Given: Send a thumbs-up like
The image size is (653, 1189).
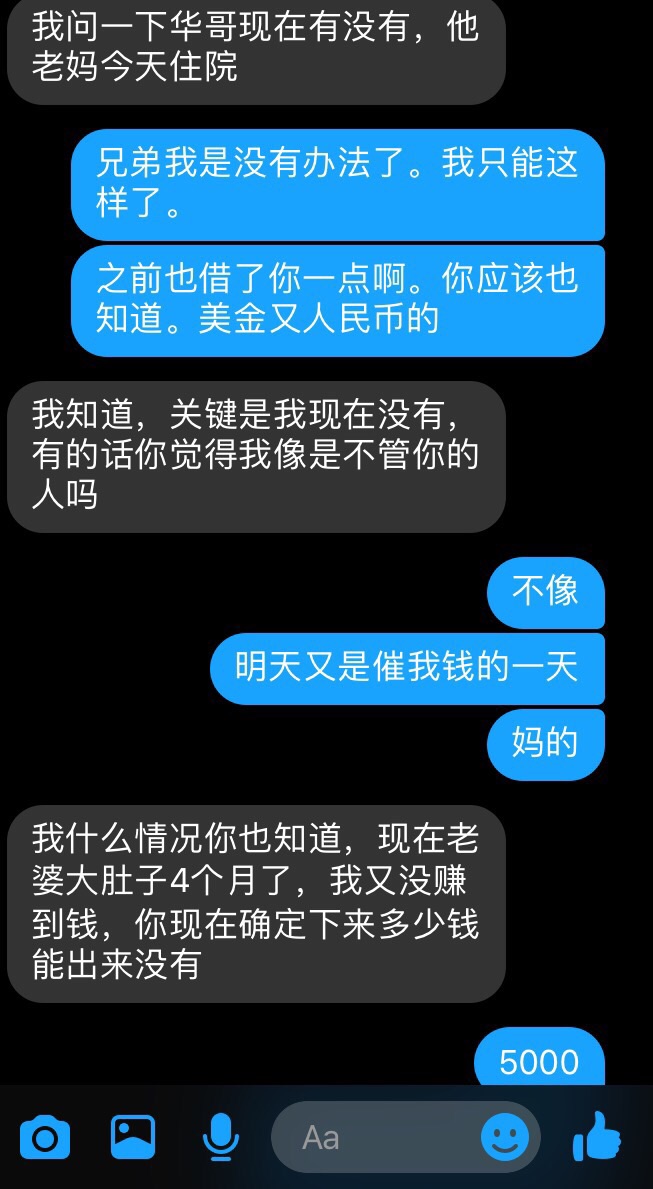Looking at the screenshot, I should click(597, 1137).
